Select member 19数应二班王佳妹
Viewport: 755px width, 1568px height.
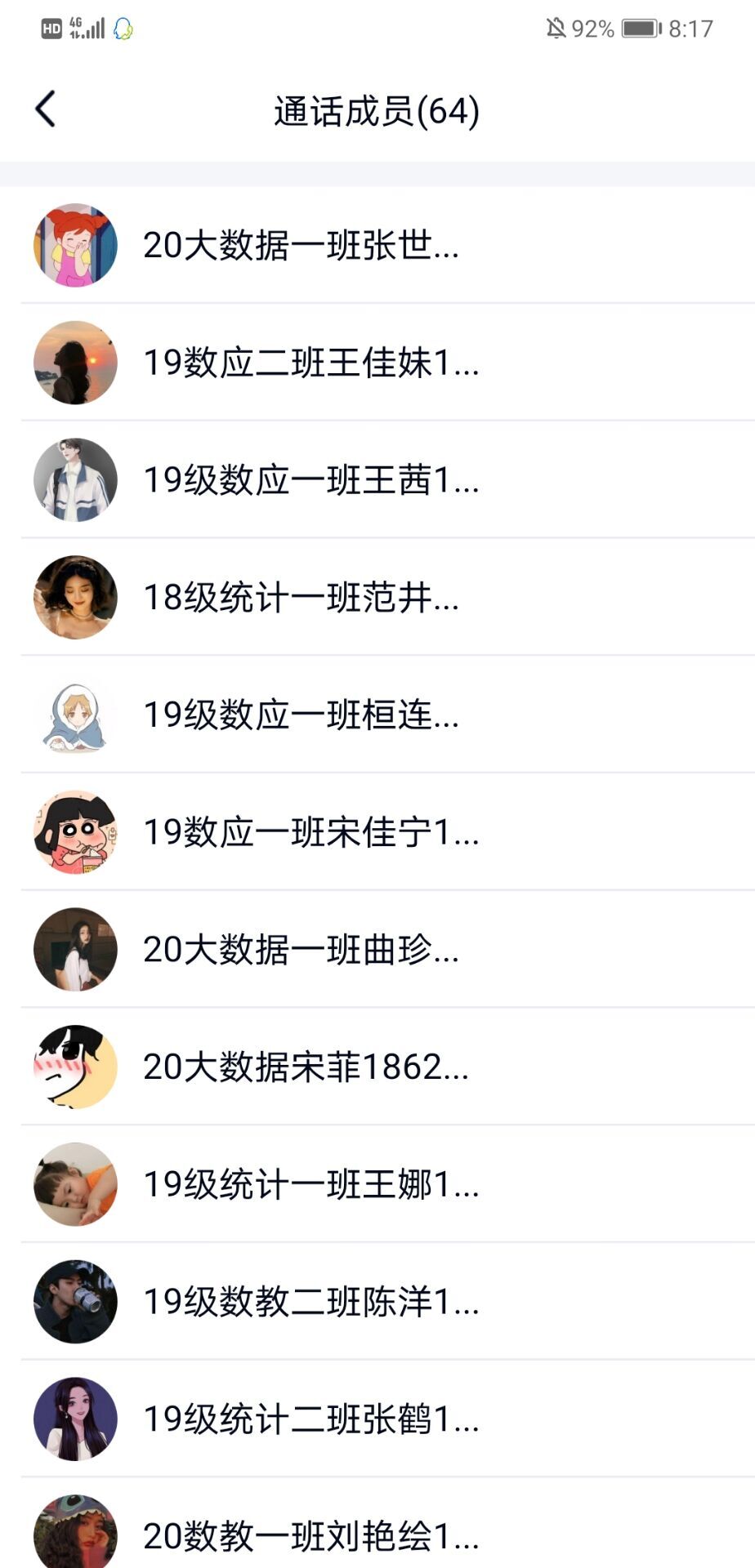pyautogui.click(x=377, y=363)
